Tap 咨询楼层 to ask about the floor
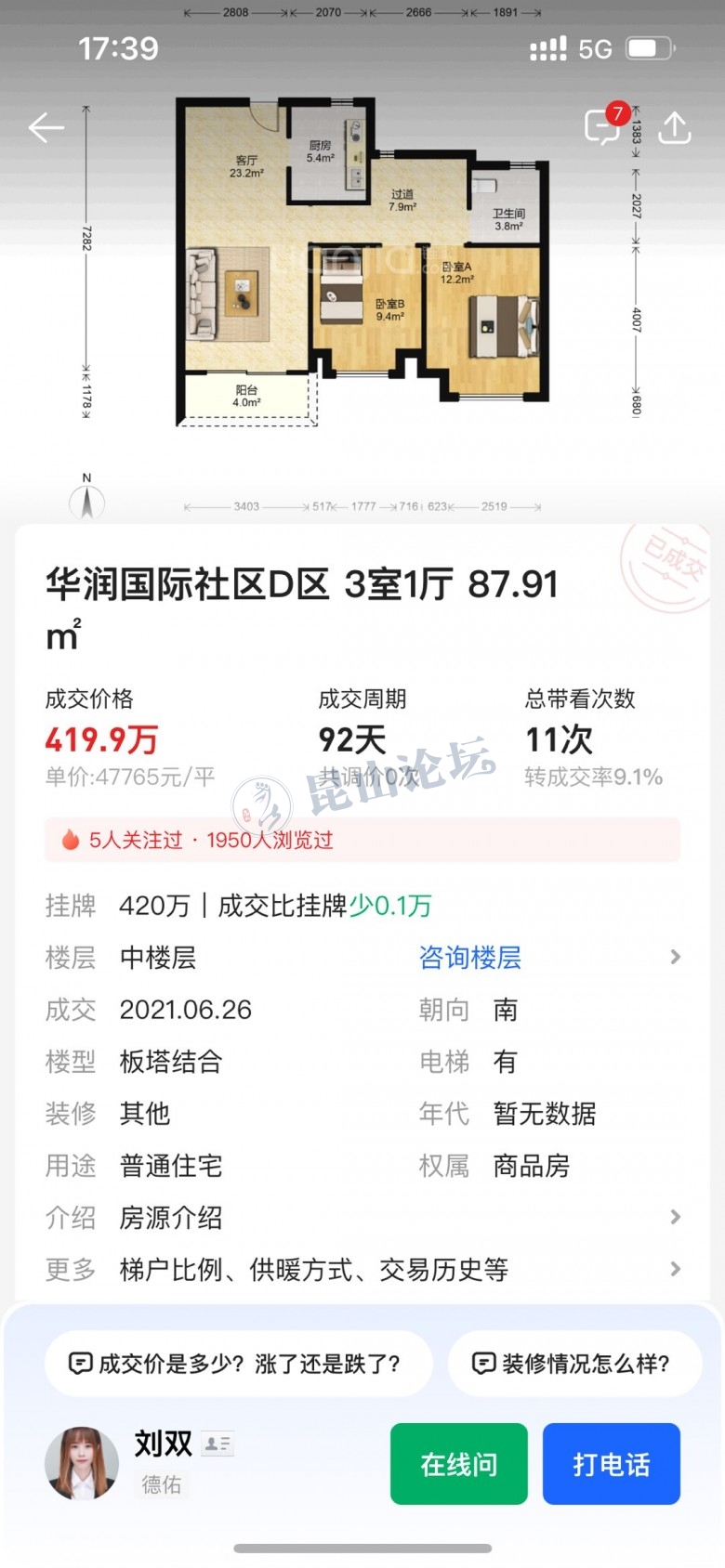 click(469, 958)
